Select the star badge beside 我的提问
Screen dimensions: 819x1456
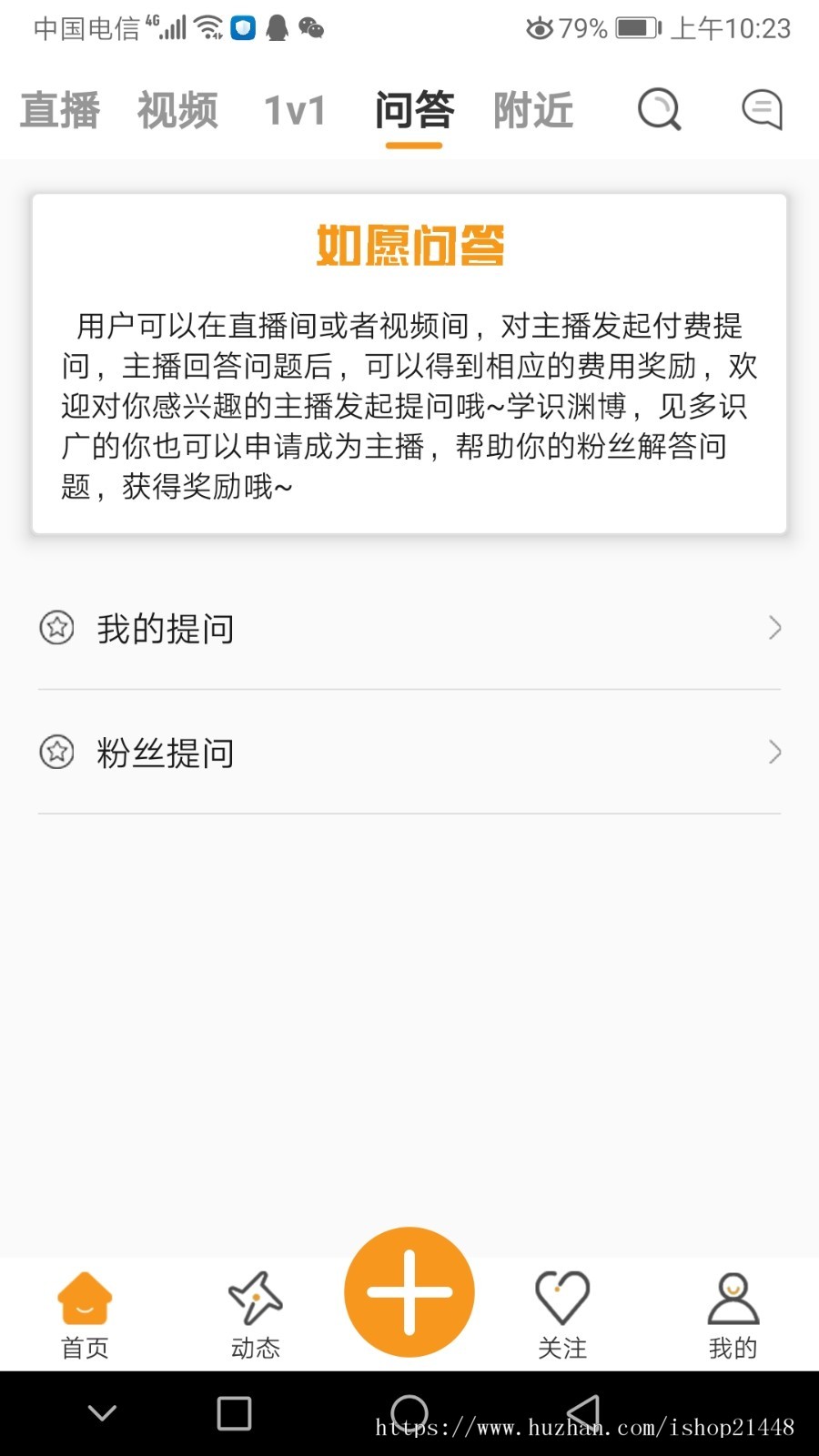[x=56, y=628]
